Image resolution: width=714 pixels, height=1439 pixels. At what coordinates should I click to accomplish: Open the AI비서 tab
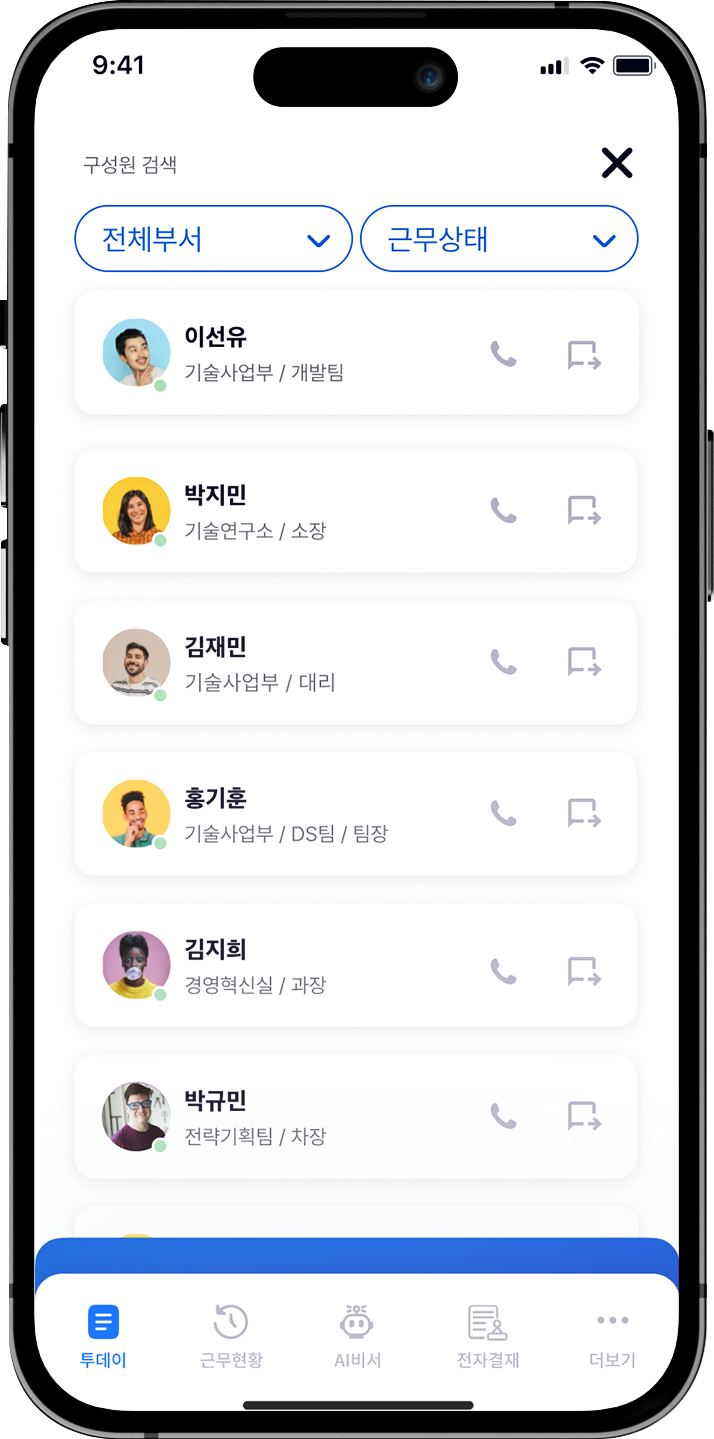click(x=357, y=1336)
